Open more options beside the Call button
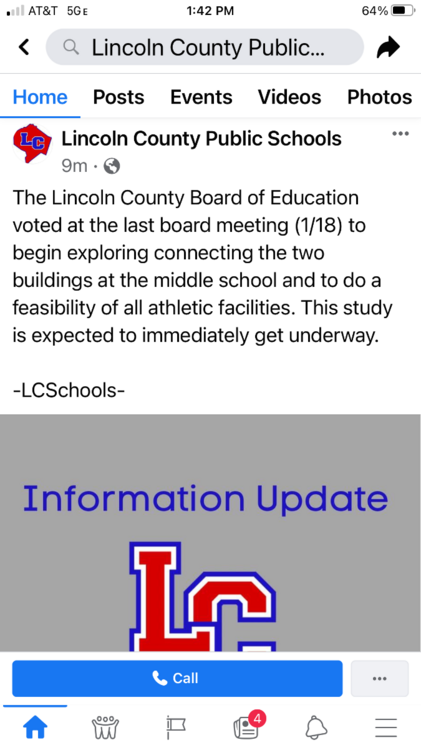Image resolution: width=421 pixels, height=750 pixels. [379, 678]
